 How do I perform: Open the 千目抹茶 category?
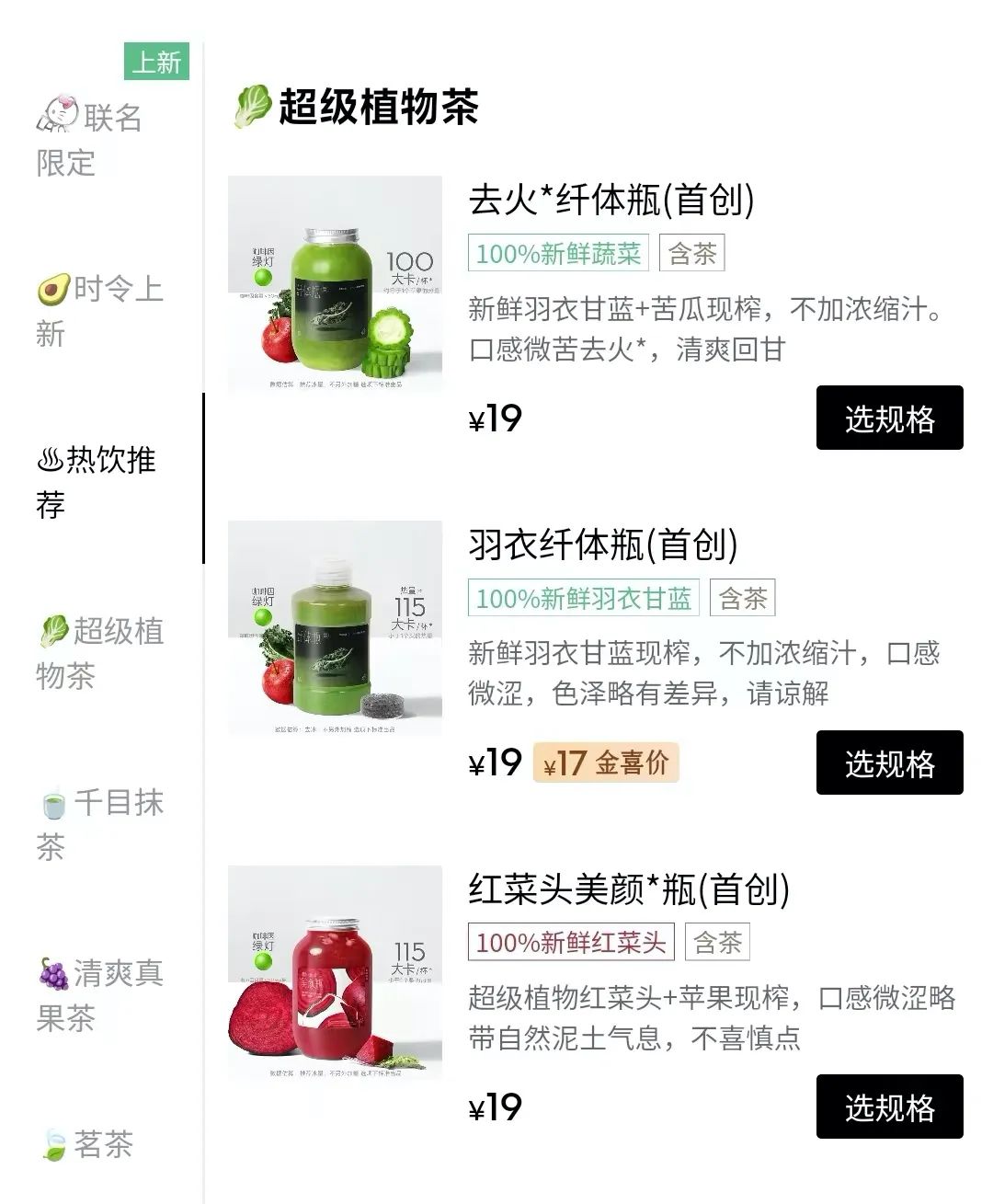click(99, 823)
